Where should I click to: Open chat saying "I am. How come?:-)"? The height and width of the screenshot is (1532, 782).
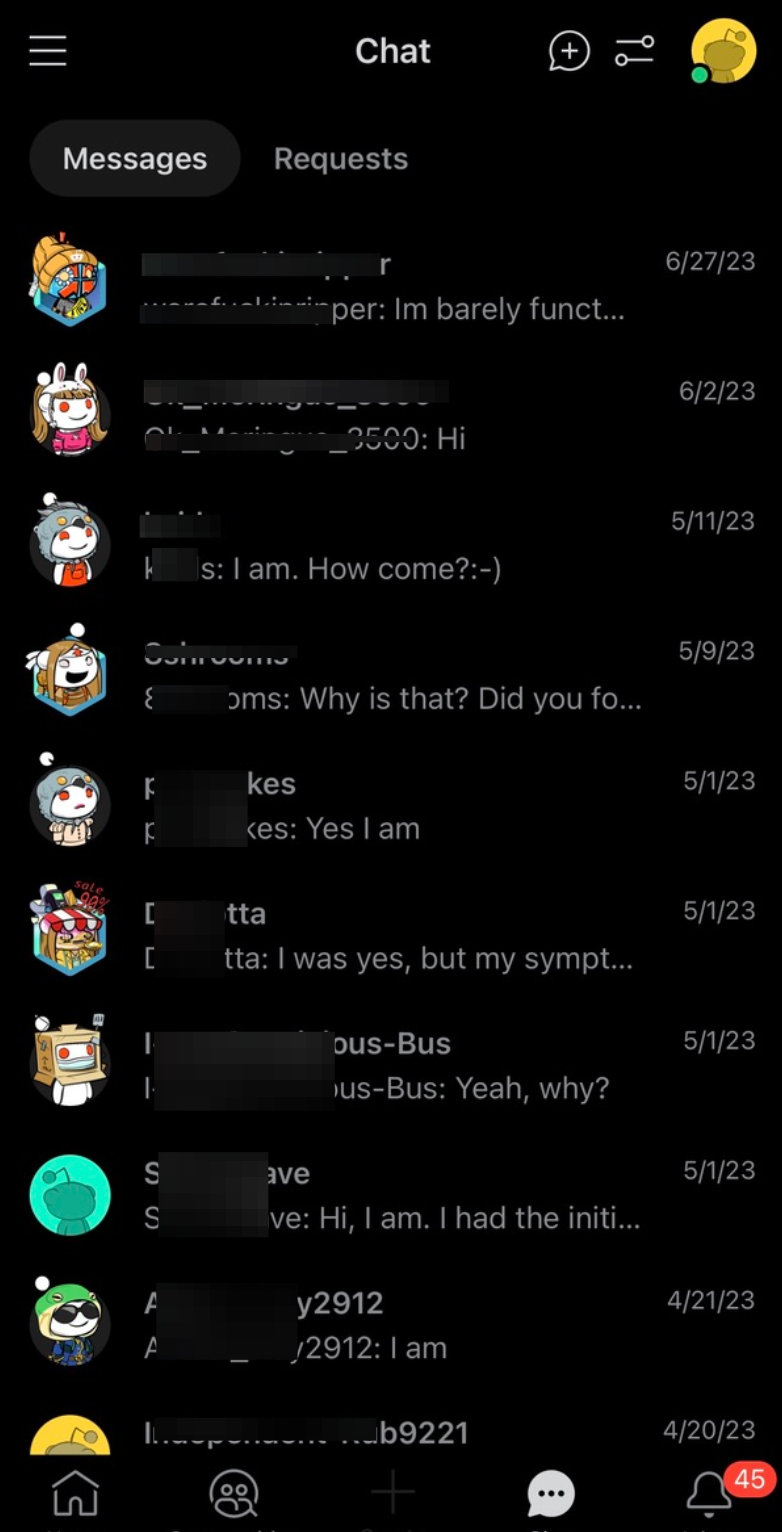390,546
